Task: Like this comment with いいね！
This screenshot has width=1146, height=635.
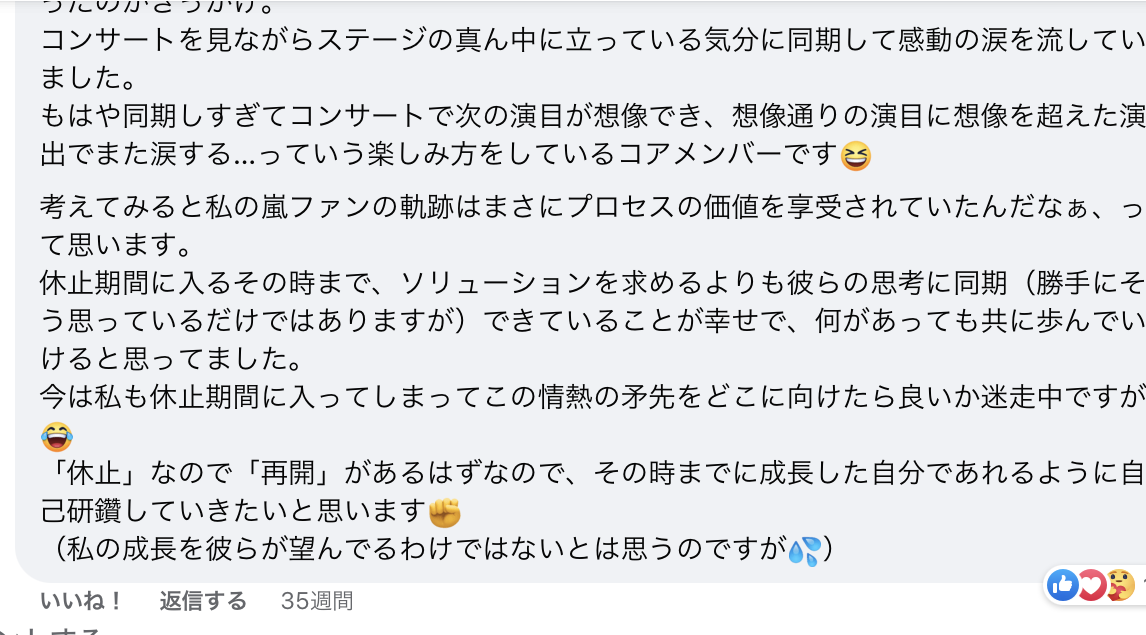Action: click(x=81, y=601)
